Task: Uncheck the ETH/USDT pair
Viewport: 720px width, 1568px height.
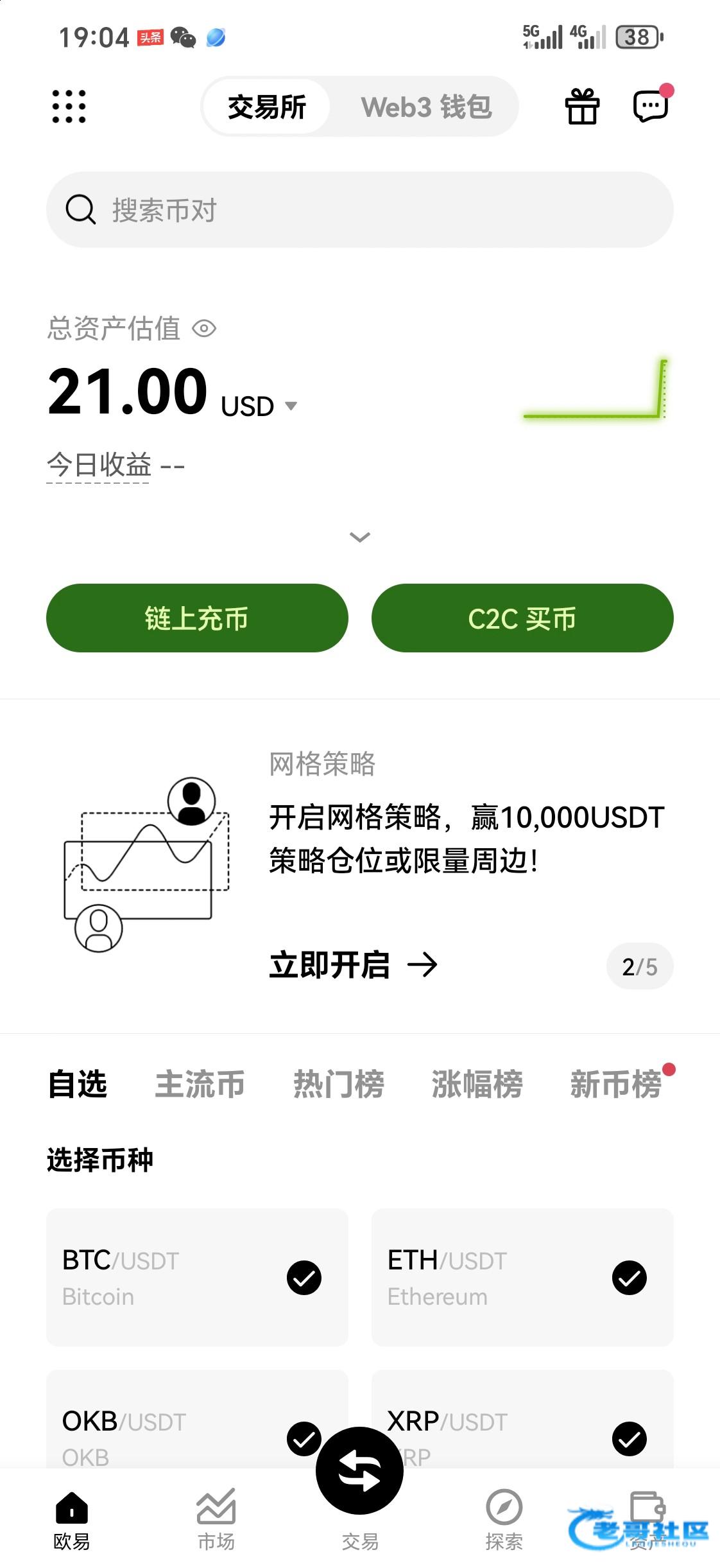Action: 629,1278
